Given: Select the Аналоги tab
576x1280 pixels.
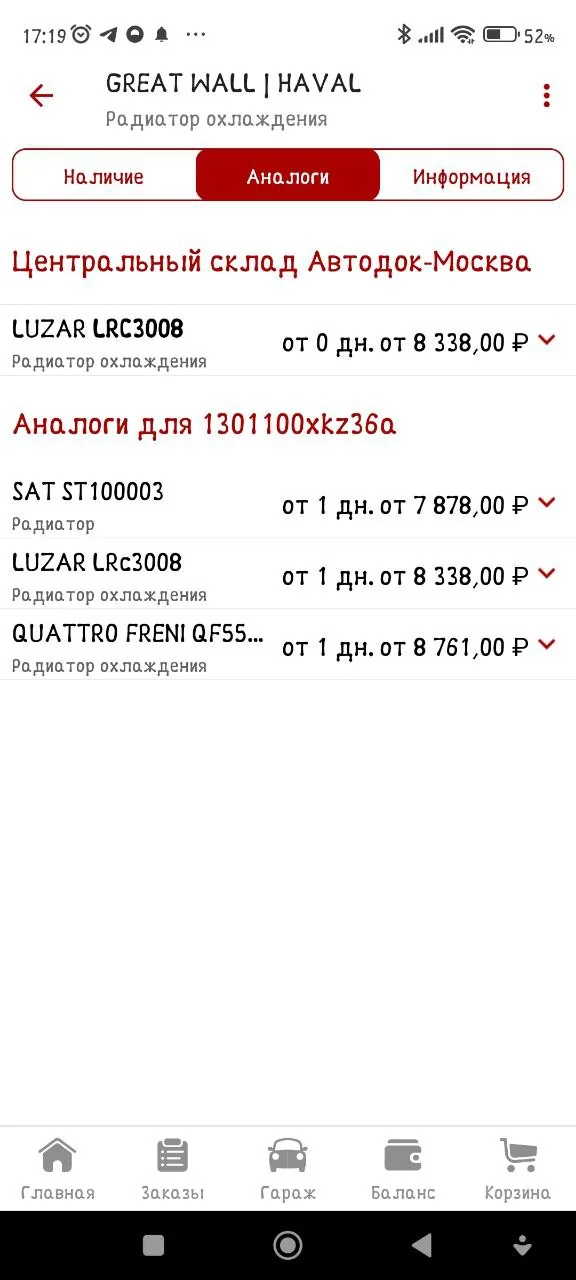Looking at the screenshot, I should 288,177.
